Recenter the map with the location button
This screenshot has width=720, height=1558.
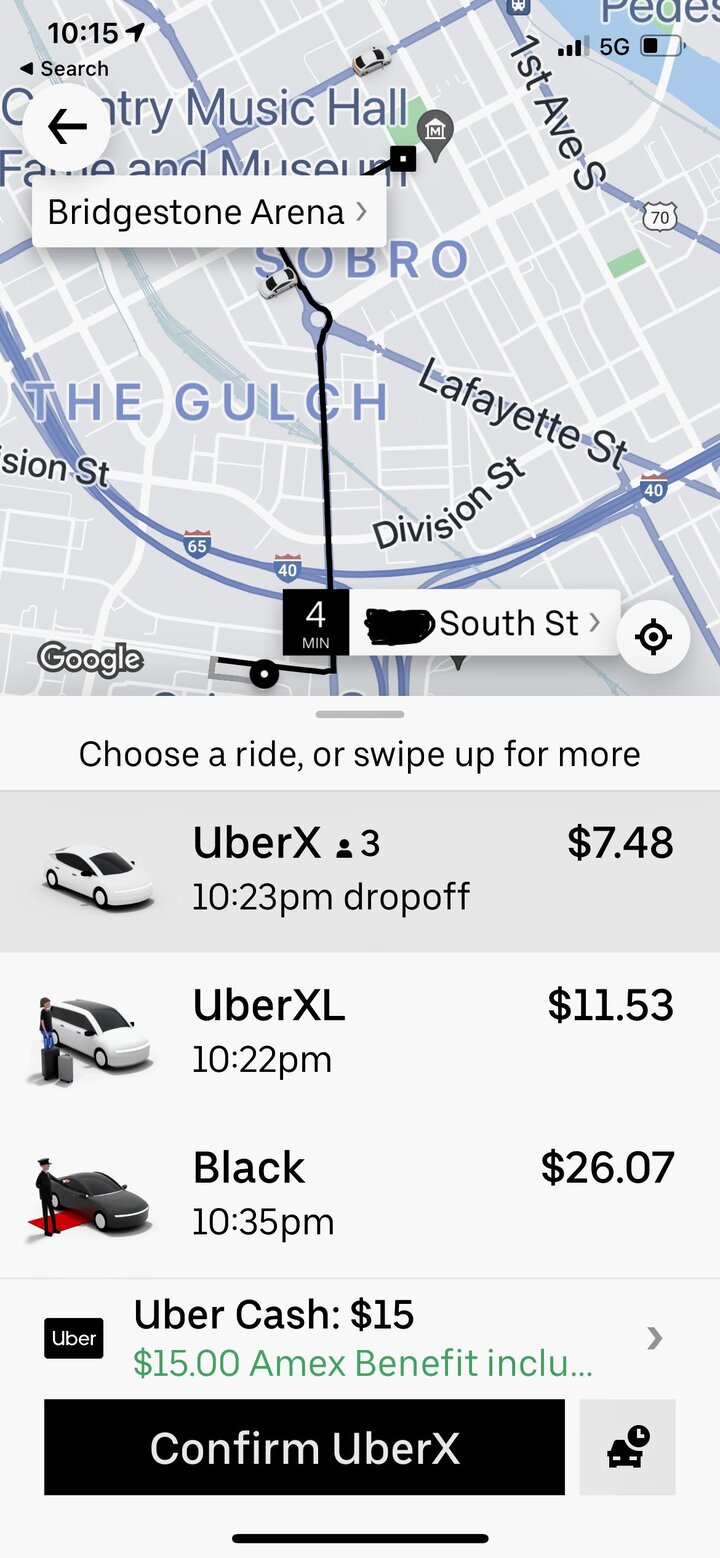tap(653, 637)
